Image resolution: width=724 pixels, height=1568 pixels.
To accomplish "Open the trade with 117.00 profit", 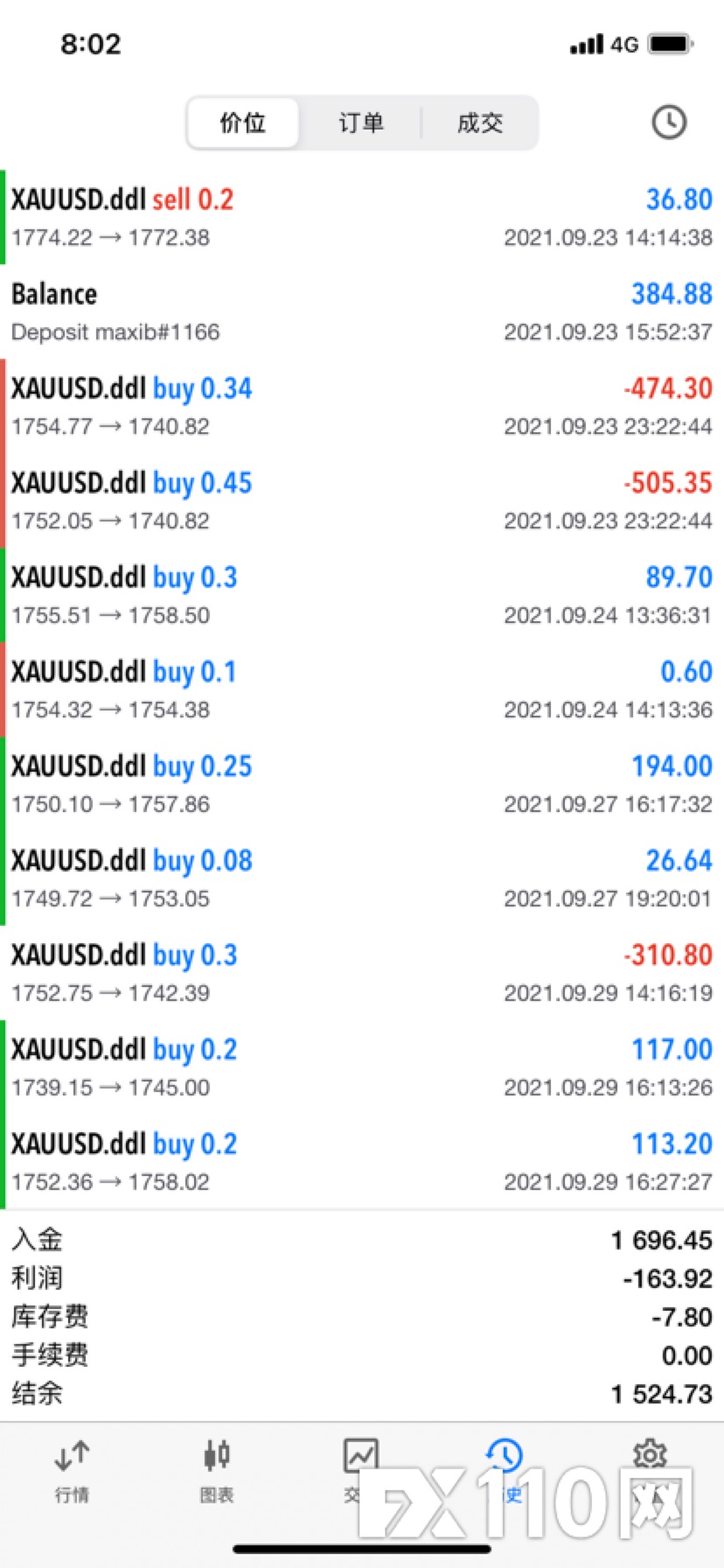I will coord(362,1067).
